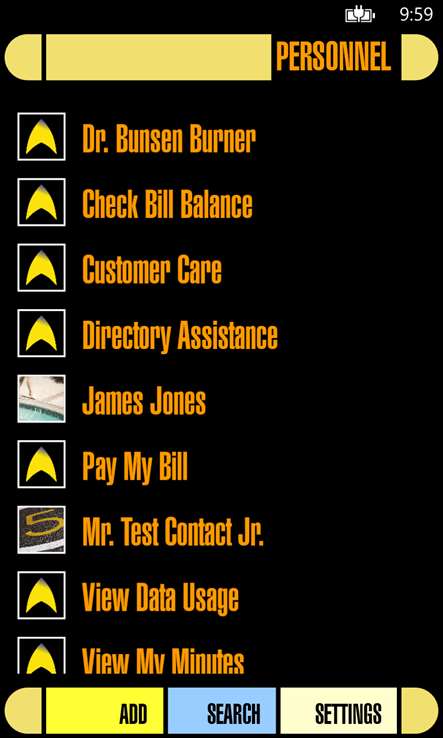
Task: Add a new personnel contact
Action: tap(105, 711)
